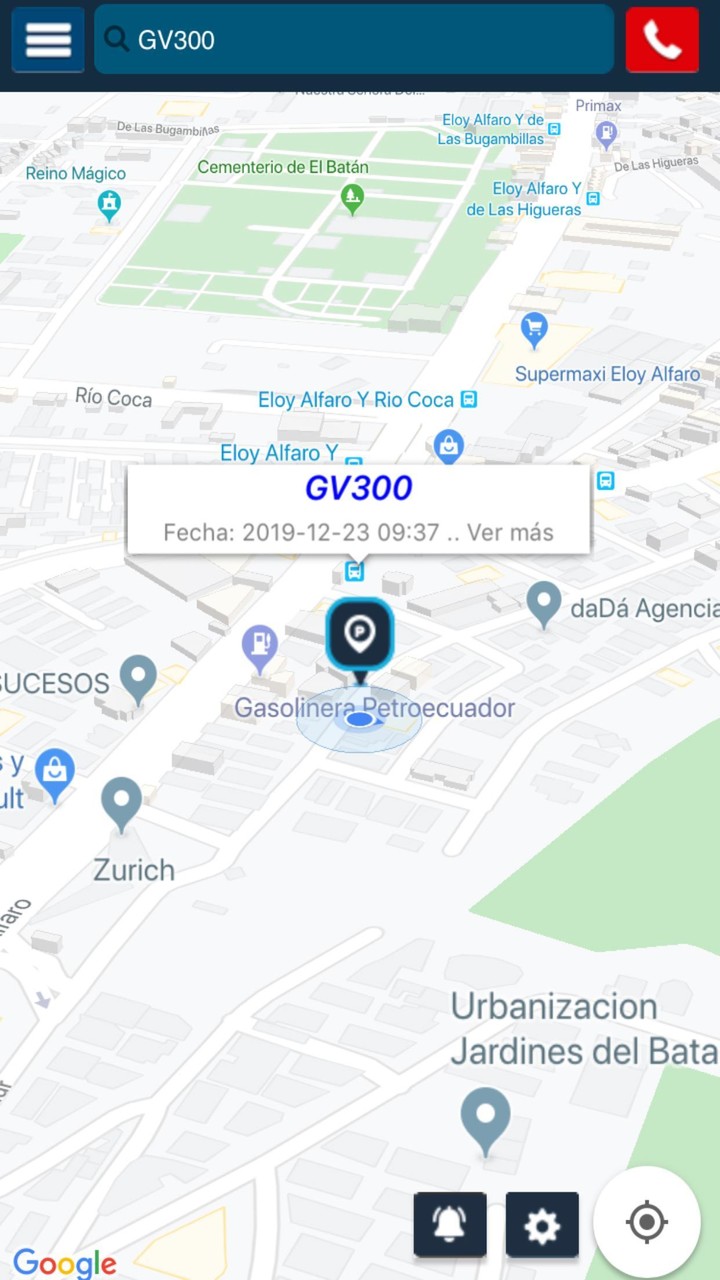
Task: Select the Primax gas station pin
Action: pyautogui.click(x=605, y=132)
